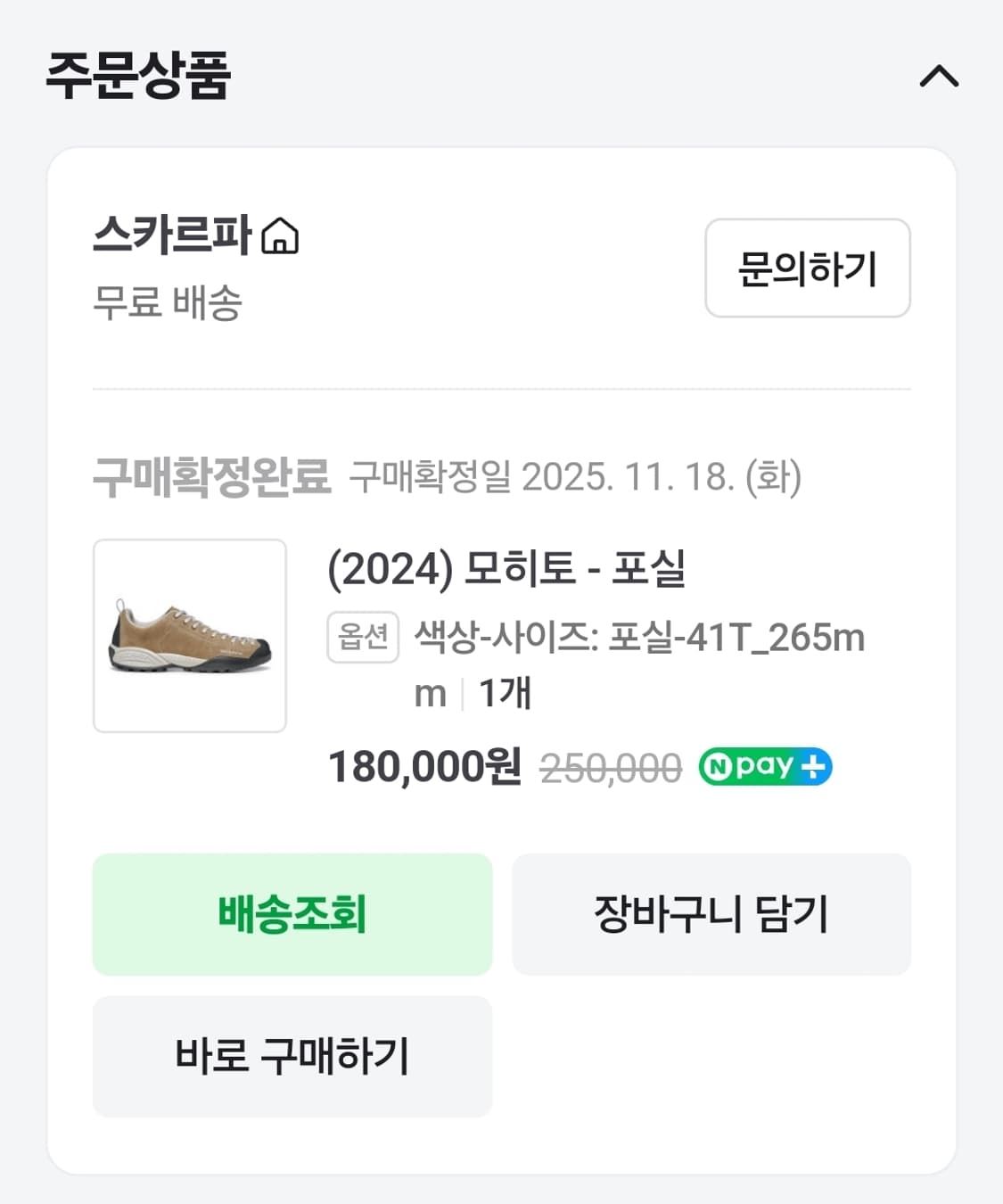Click the home icon next to 스카르파

pos(282,237)
